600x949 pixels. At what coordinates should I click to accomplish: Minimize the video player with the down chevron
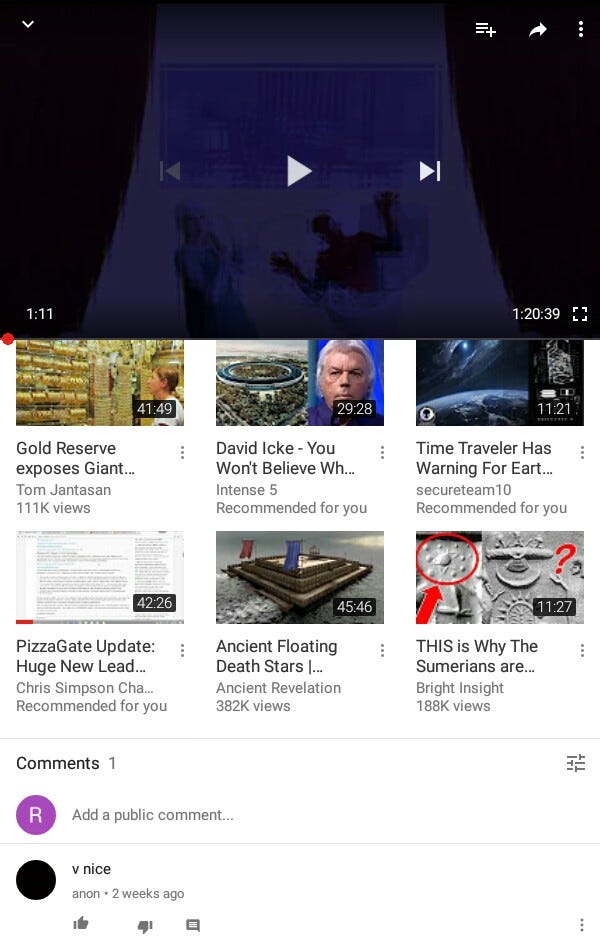(28, 24)
